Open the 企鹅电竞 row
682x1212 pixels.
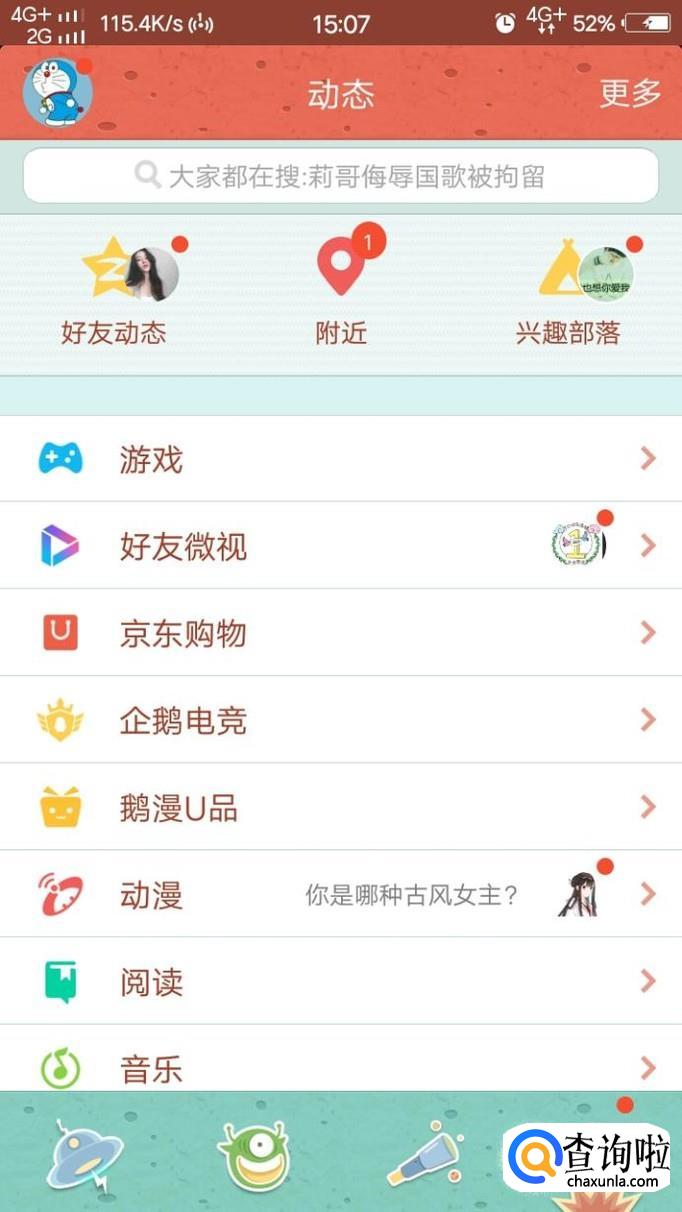pyautogui.click(x=341, y=721)
